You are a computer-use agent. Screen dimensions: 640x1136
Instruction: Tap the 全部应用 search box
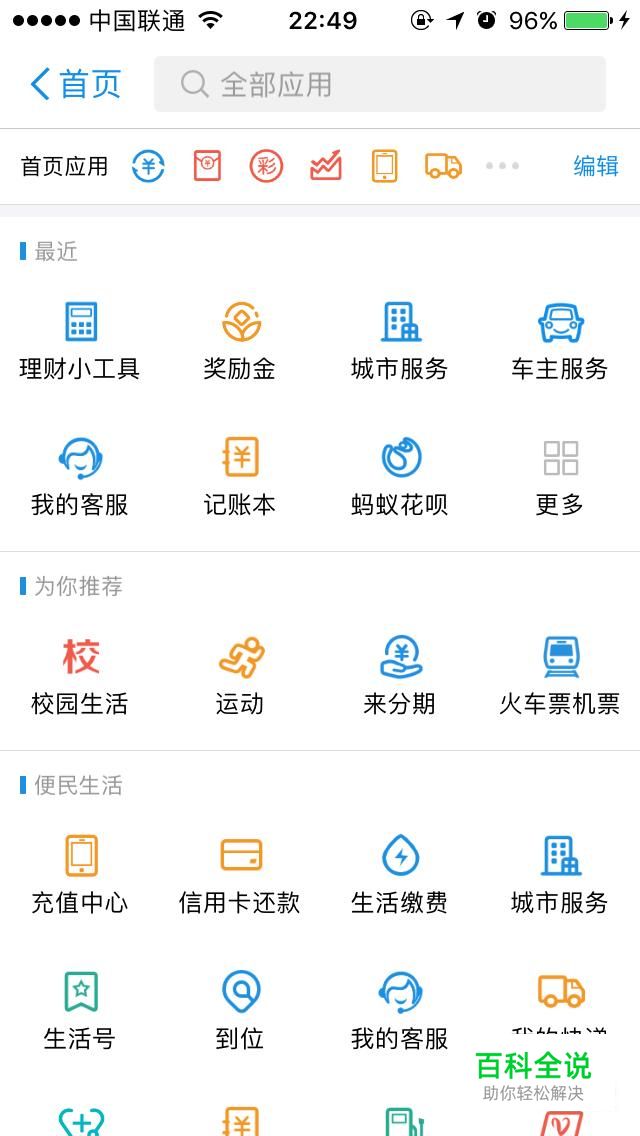pos(380,84)
